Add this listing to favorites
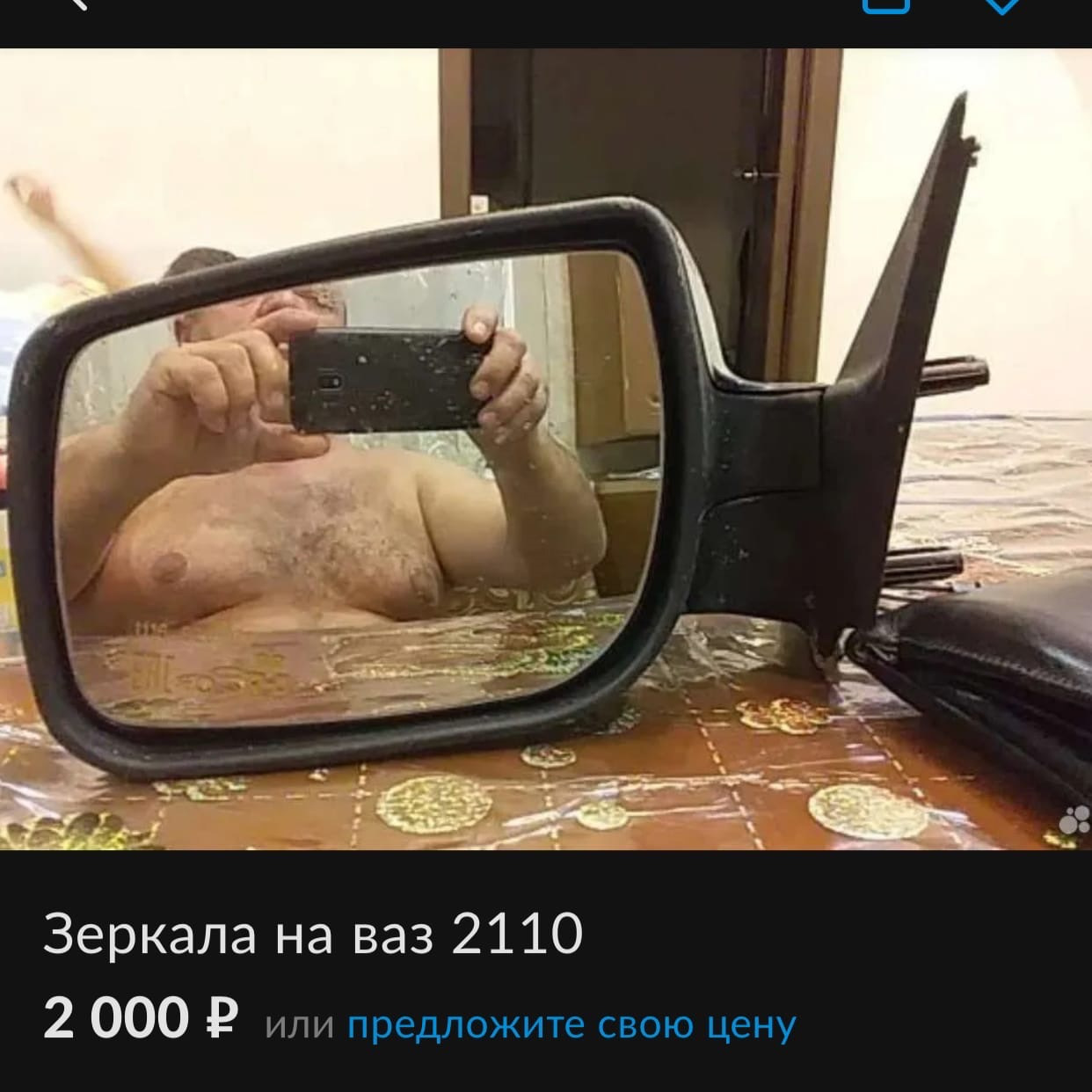Image resolution: width=1092 pixels, height=1092 pixels. tap(1001, 5)
